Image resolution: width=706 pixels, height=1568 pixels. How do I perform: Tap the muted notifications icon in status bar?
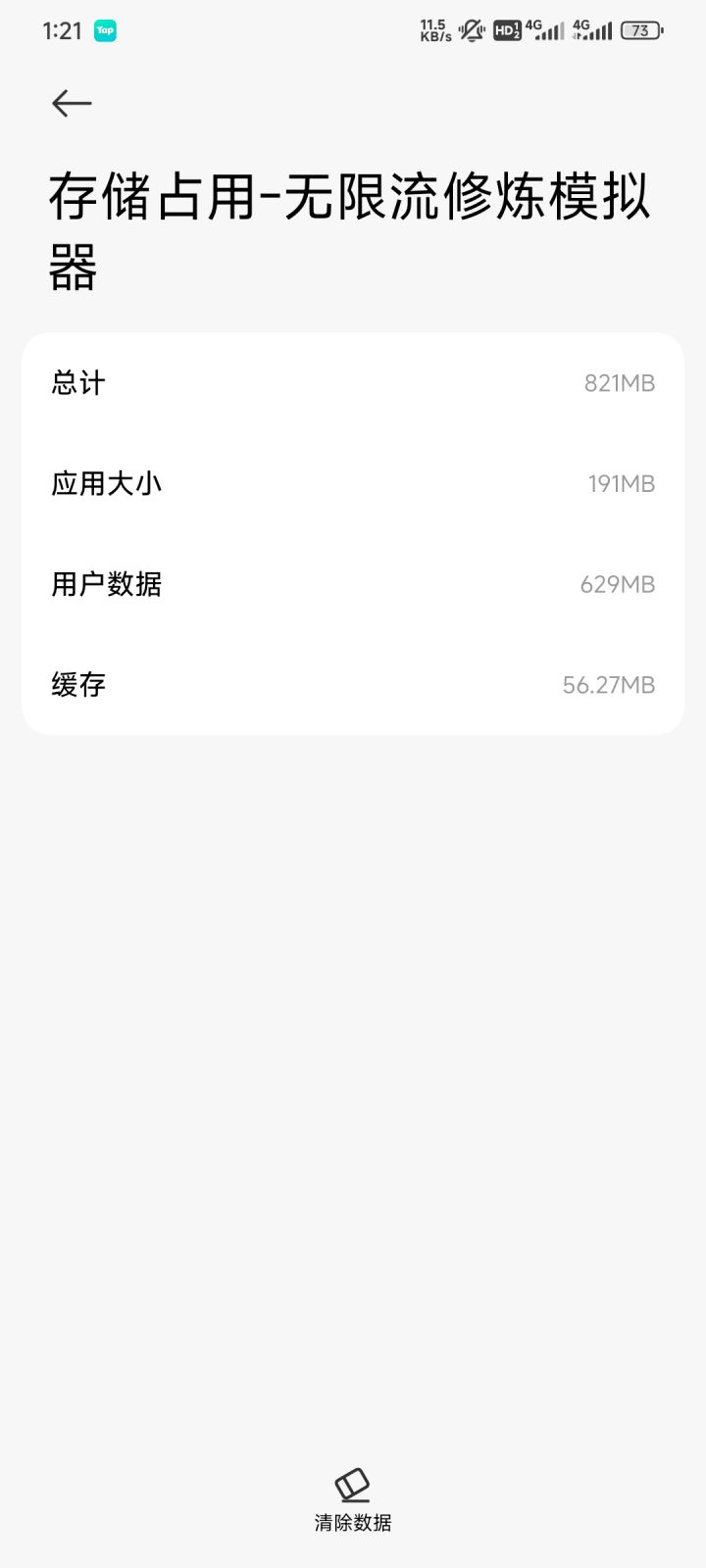(473, 30)
